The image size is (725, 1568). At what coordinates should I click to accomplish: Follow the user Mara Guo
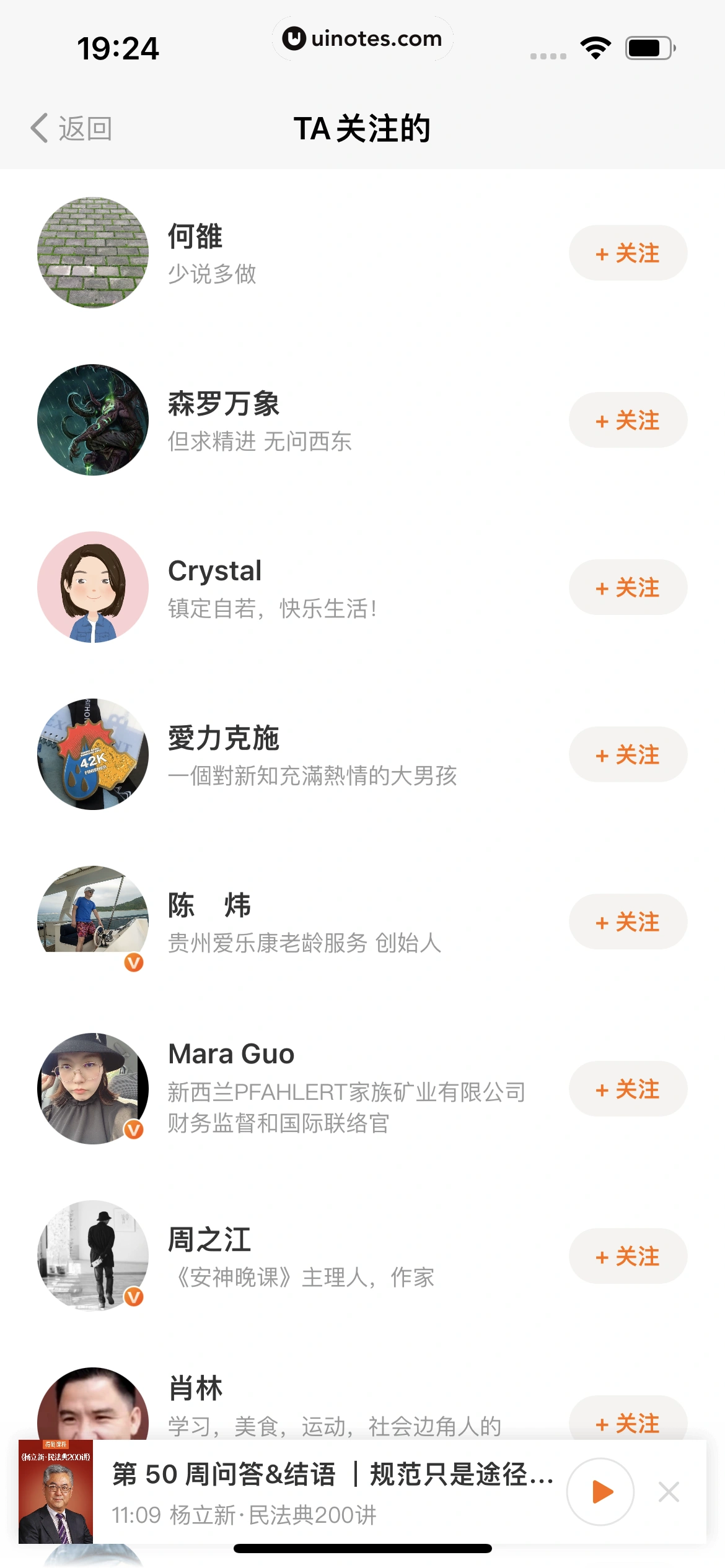628,1089
